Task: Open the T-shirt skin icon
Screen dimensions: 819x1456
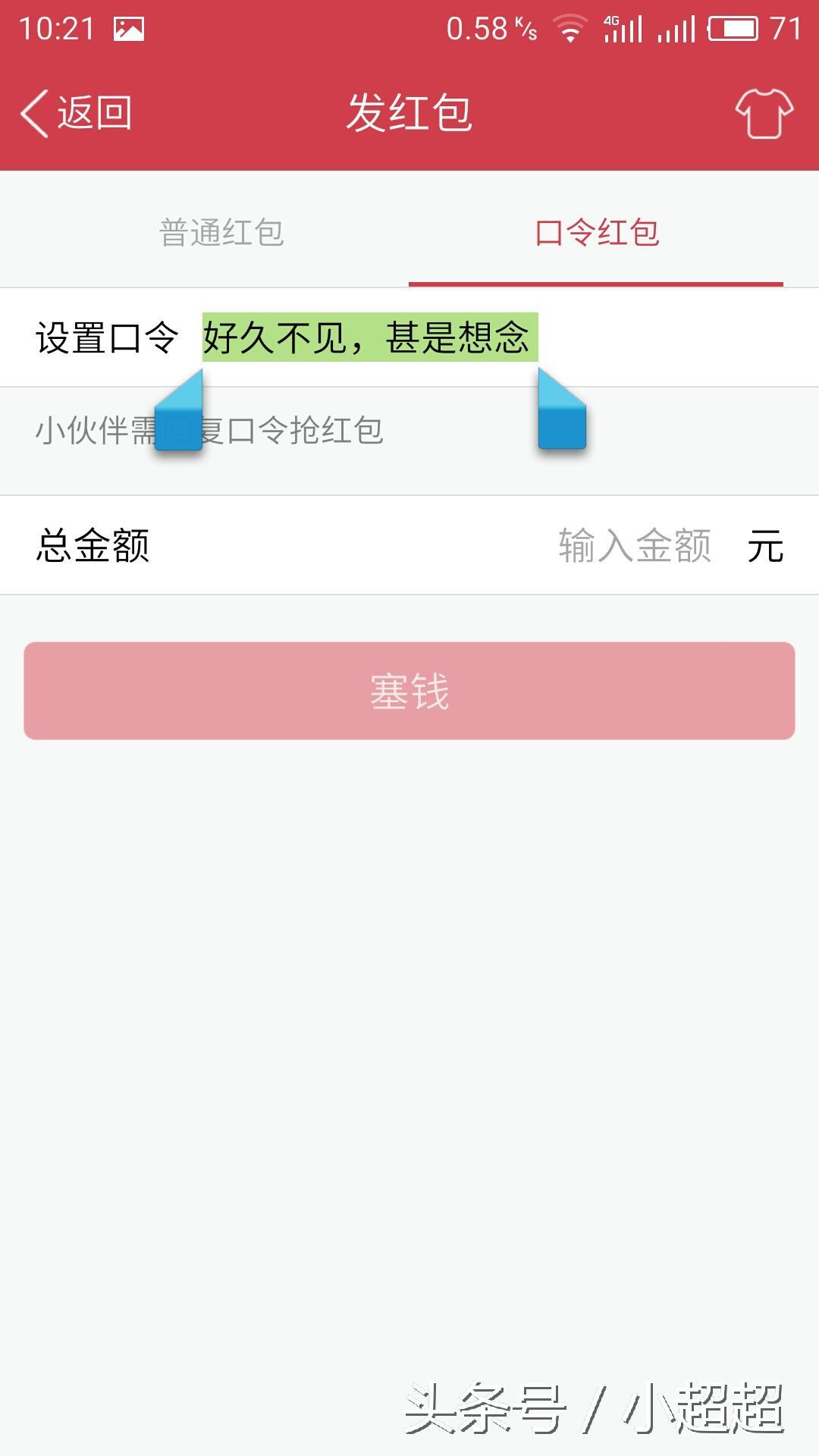Action: [x=764, y=114]
